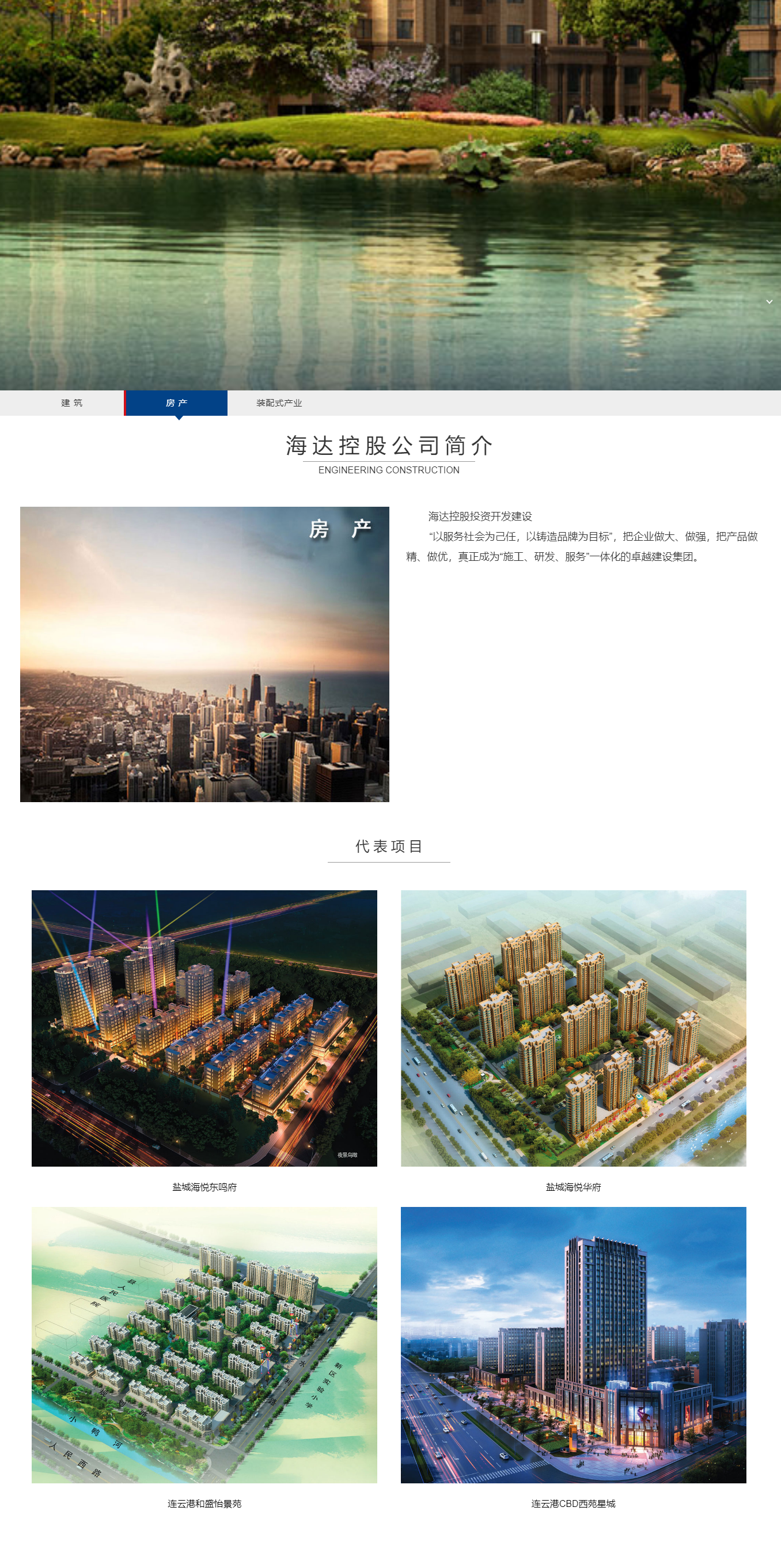This screenshot has width=781, height=1568.
Task: View the 连云港CBD西苑星城 project
Action: click(573, 1345)
